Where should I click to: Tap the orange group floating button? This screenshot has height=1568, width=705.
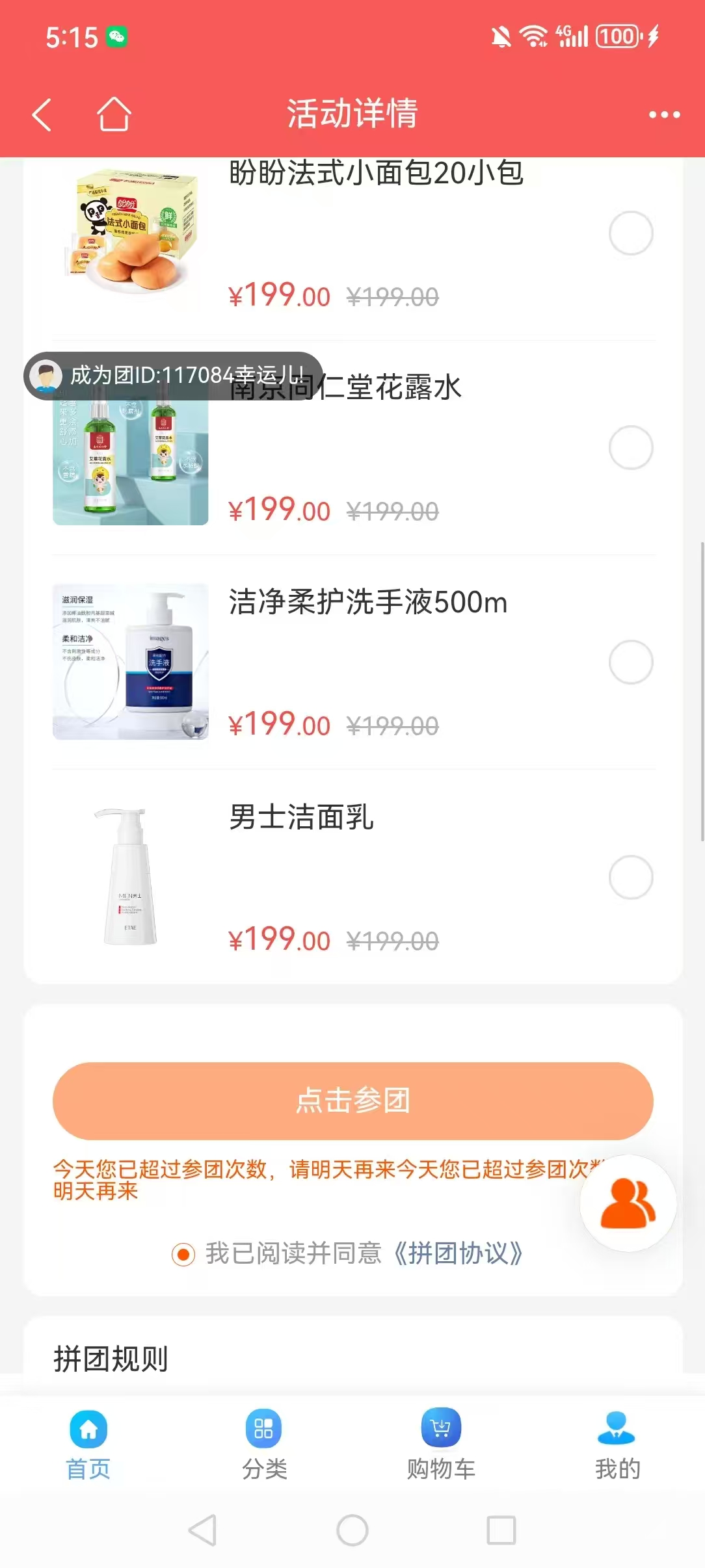click(x=628, y=1203)
